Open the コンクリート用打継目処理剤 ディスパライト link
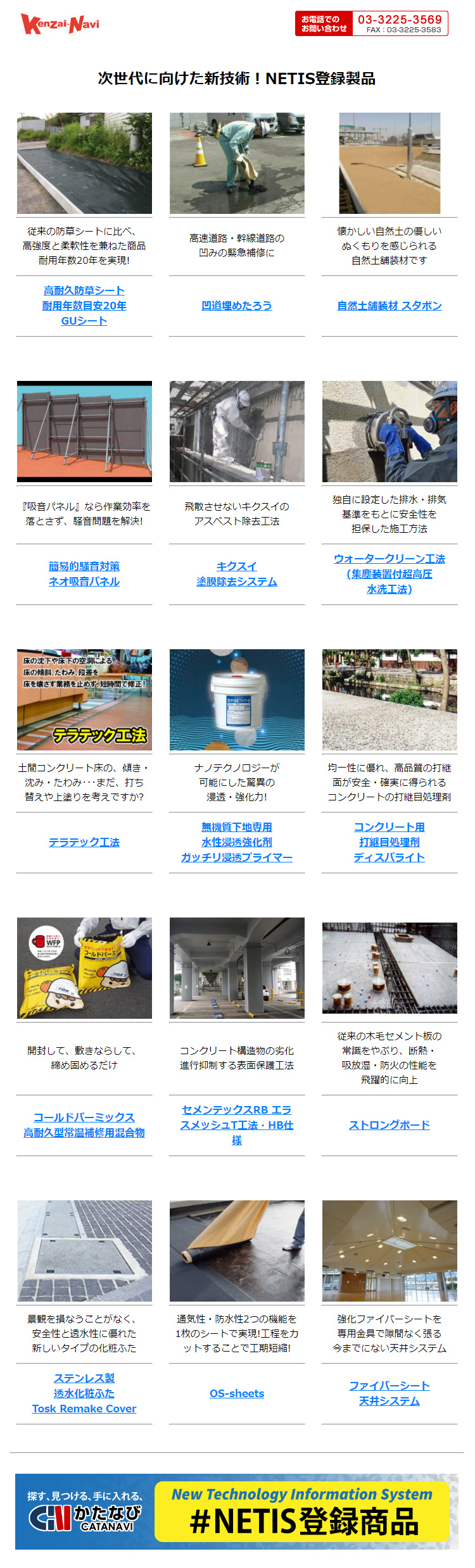Screen dimensions: 475x1568 click(389, 842)
